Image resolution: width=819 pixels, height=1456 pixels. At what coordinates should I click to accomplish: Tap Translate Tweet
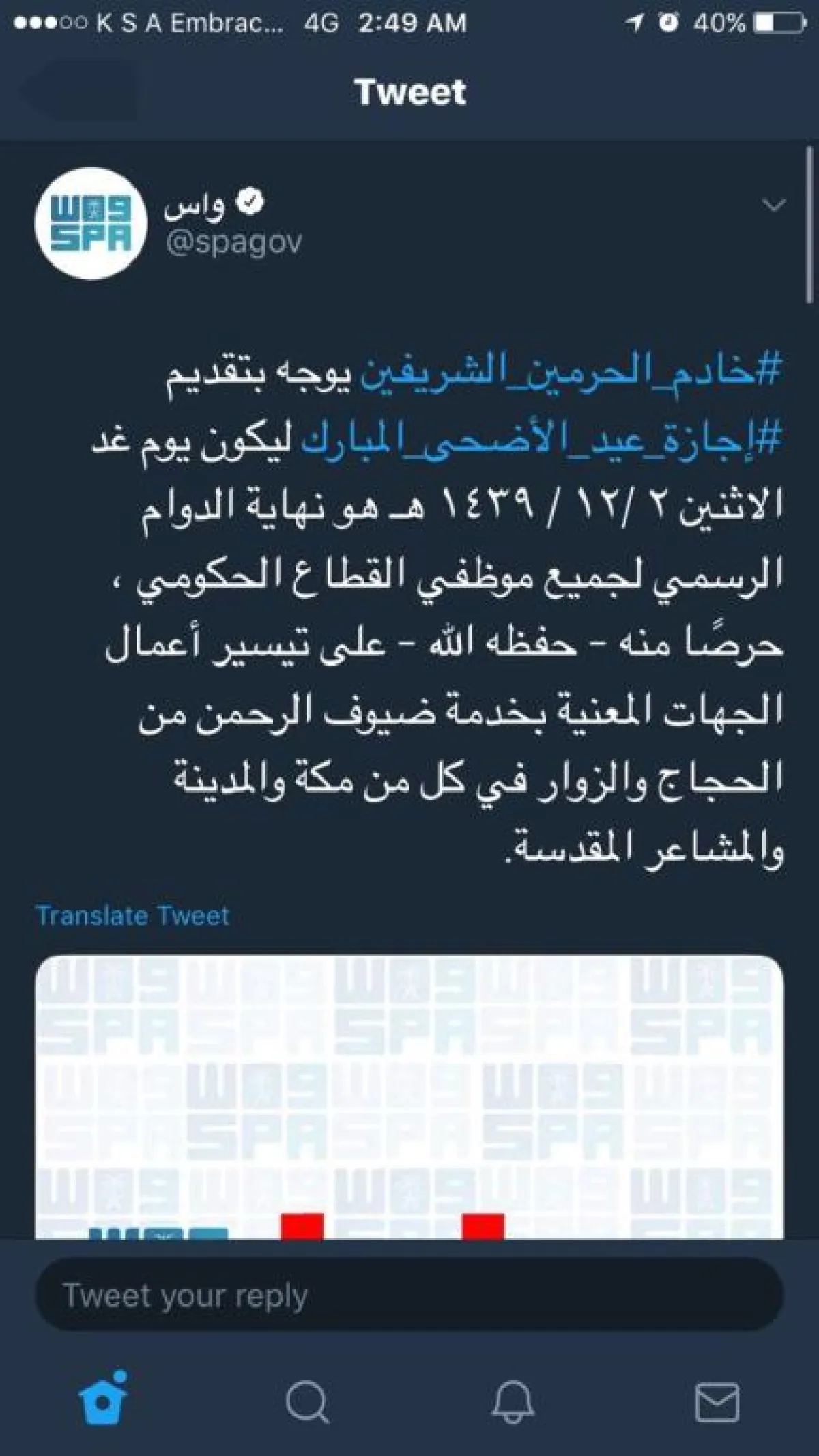133,915
